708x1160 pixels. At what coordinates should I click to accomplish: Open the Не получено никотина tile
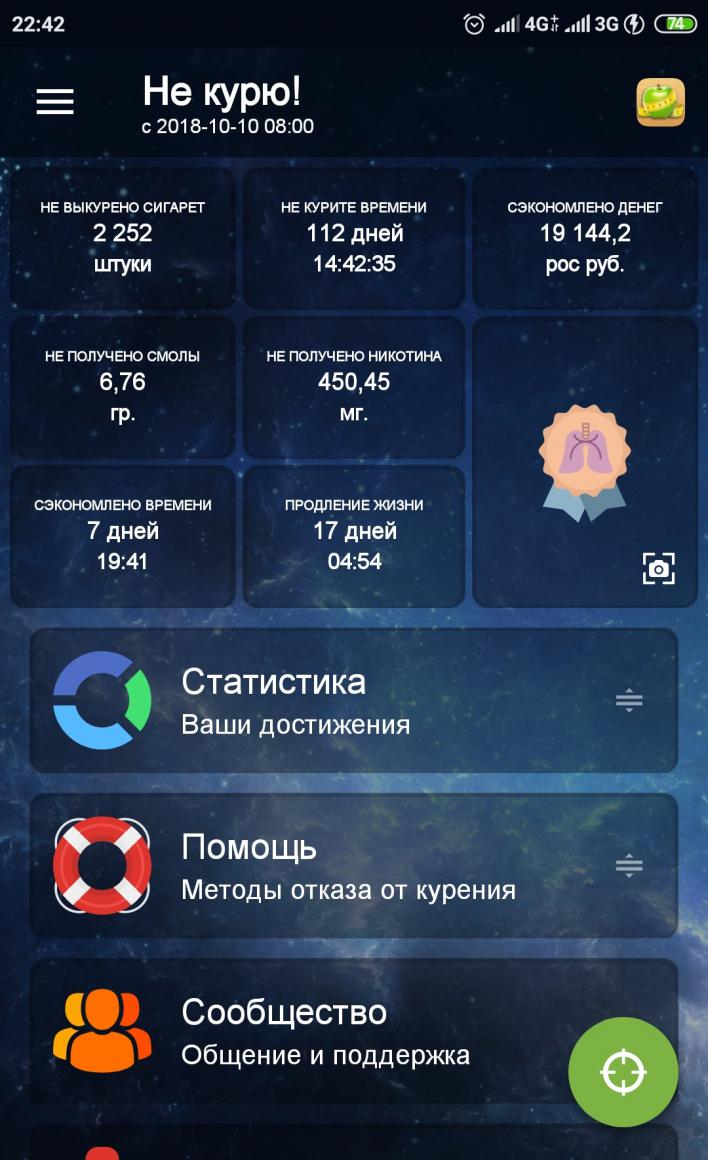click(354, 385)
